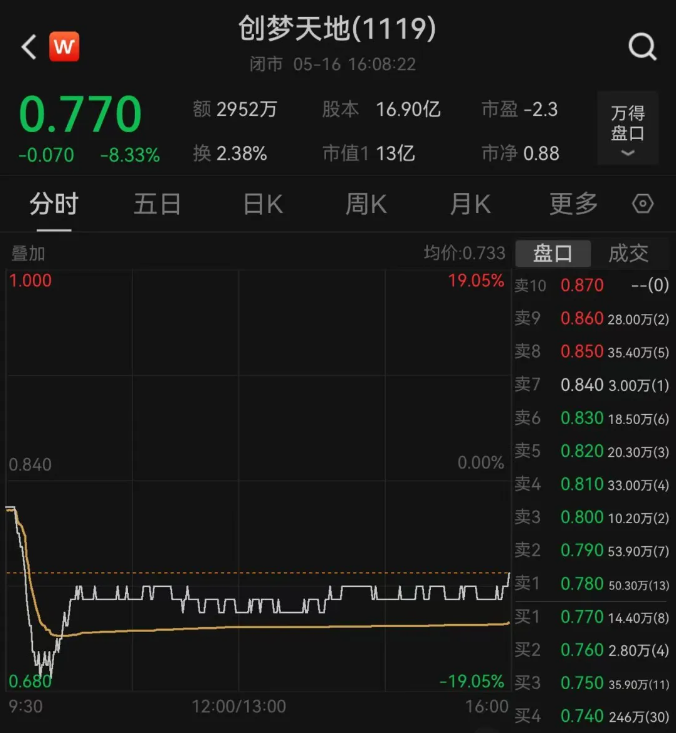
Task: Switch to the 五日 chart tab
Action: [157, 204]
